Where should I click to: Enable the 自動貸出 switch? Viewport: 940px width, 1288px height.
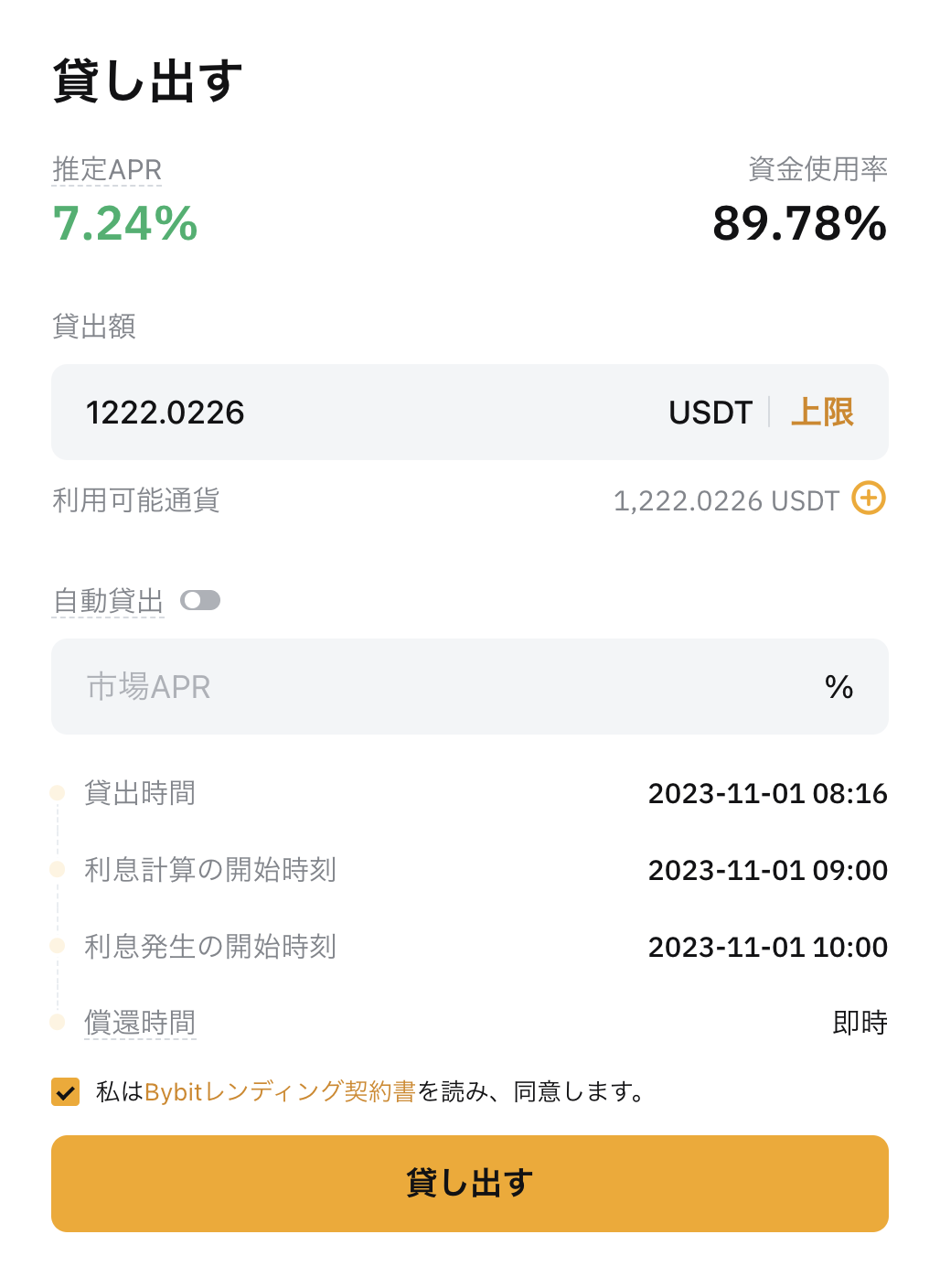click(x=200, y=600)
